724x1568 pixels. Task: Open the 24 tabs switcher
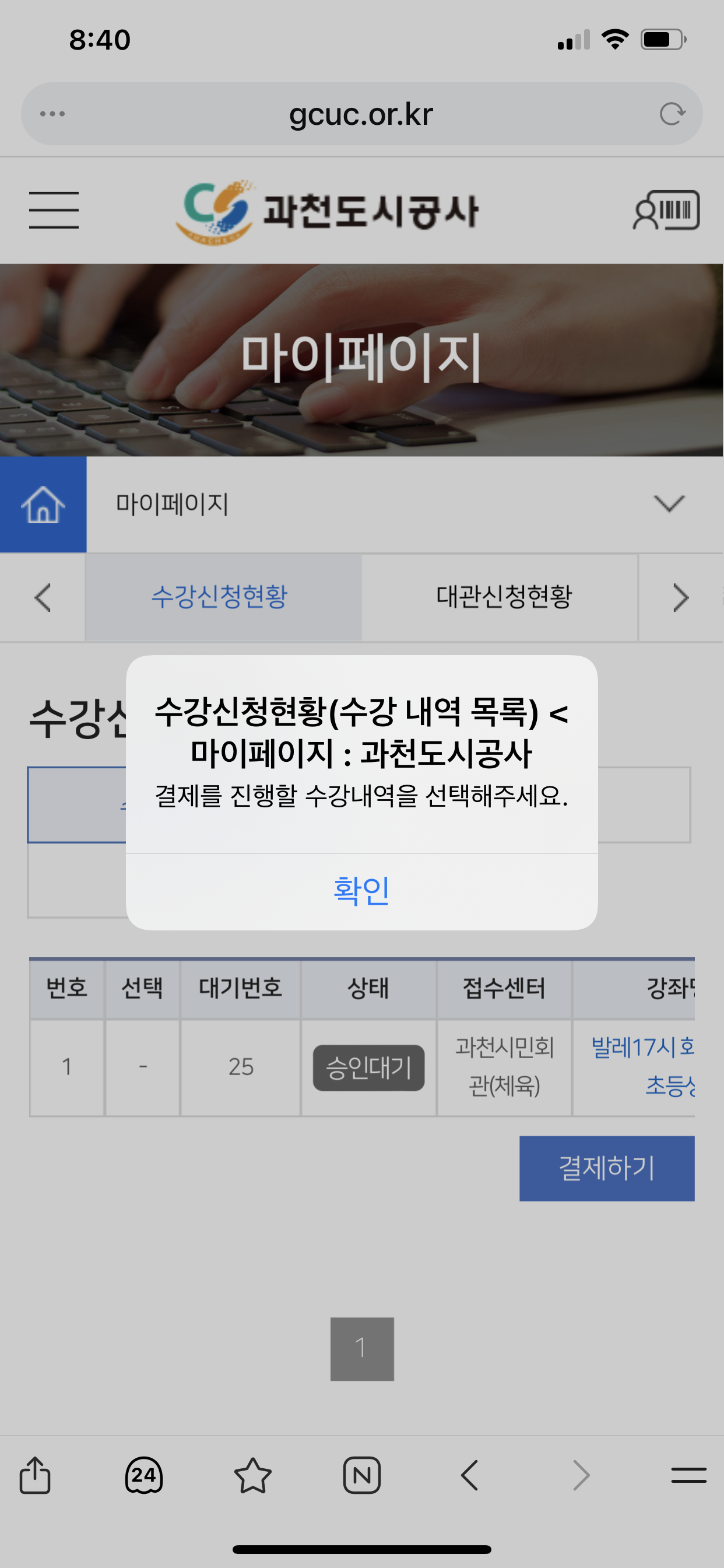(x=143, y=1475)
